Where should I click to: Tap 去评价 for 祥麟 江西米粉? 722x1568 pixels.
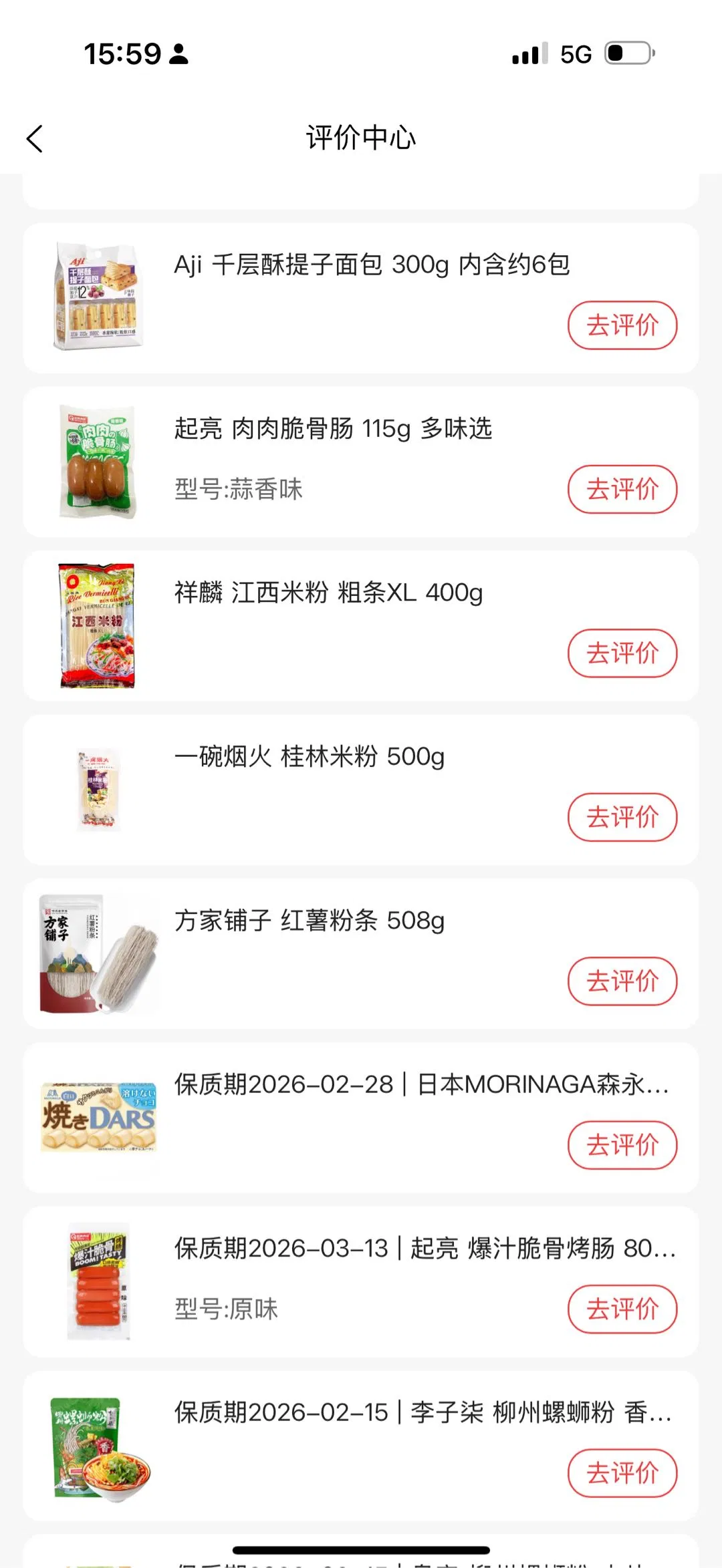click(x=622, y=653)
